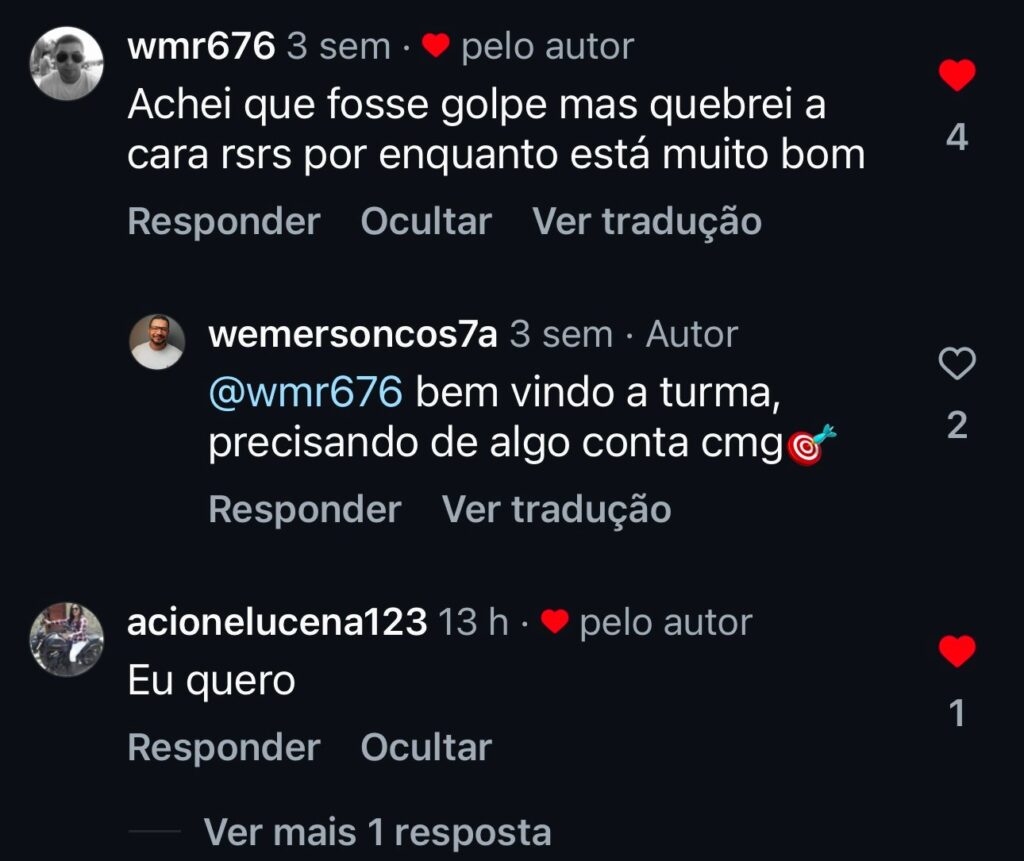The height and width of the screenshot is (861, 1024).
Task: See translation of wemersoncos7a's reply
Action: point(556,510)
